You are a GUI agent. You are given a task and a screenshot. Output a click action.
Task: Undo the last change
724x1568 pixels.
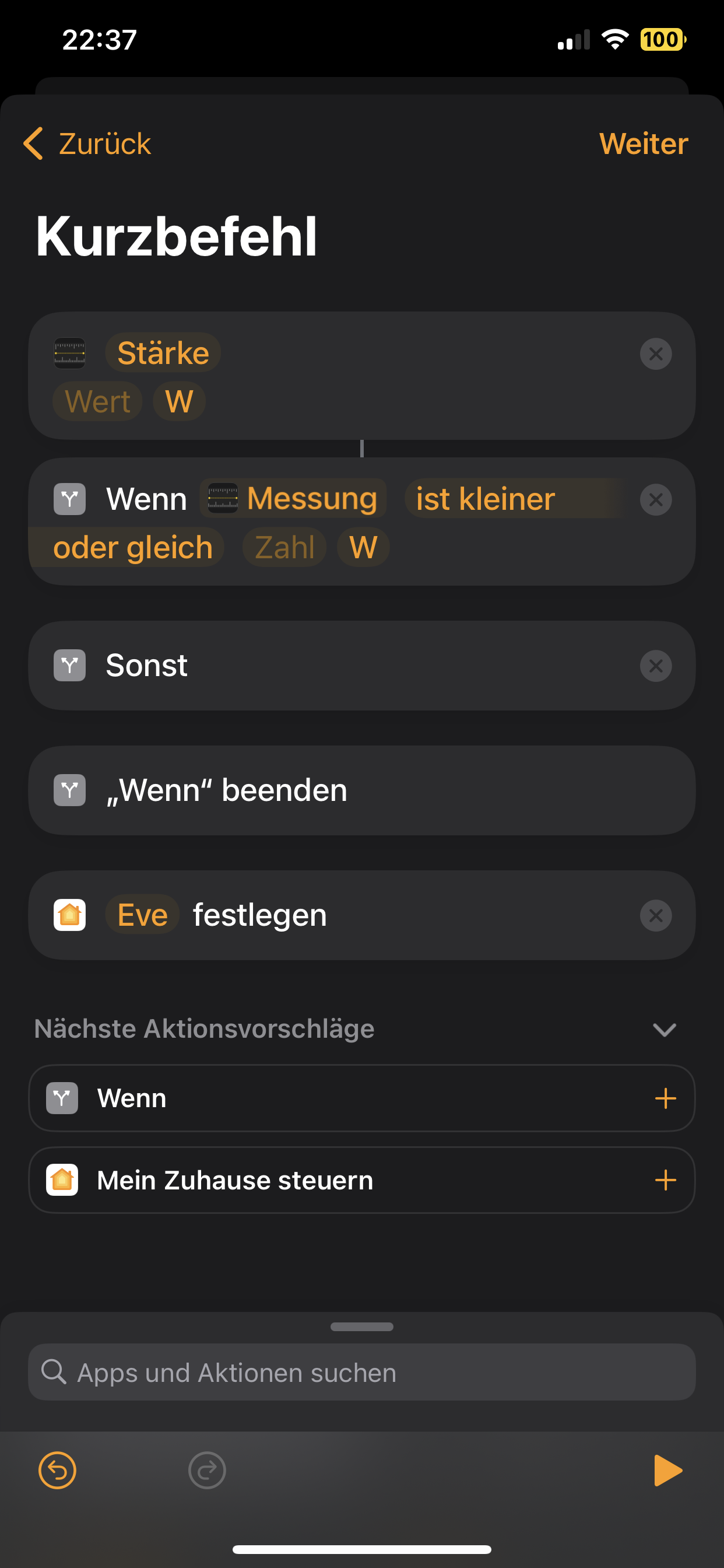click(57, 1471)
